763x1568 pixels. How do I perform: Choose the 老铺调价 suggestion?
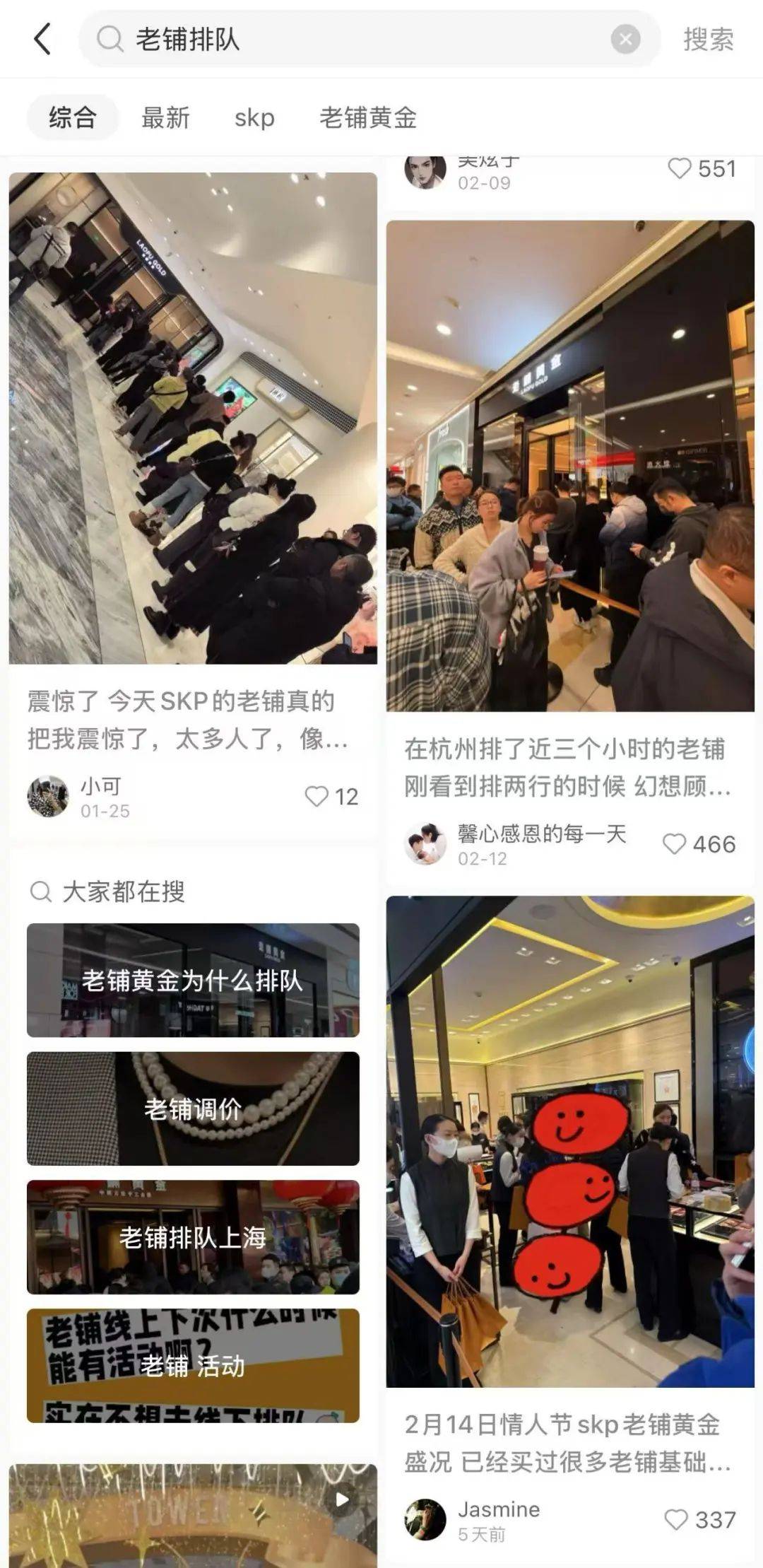pyautogui.click(x=193, y=1108)
